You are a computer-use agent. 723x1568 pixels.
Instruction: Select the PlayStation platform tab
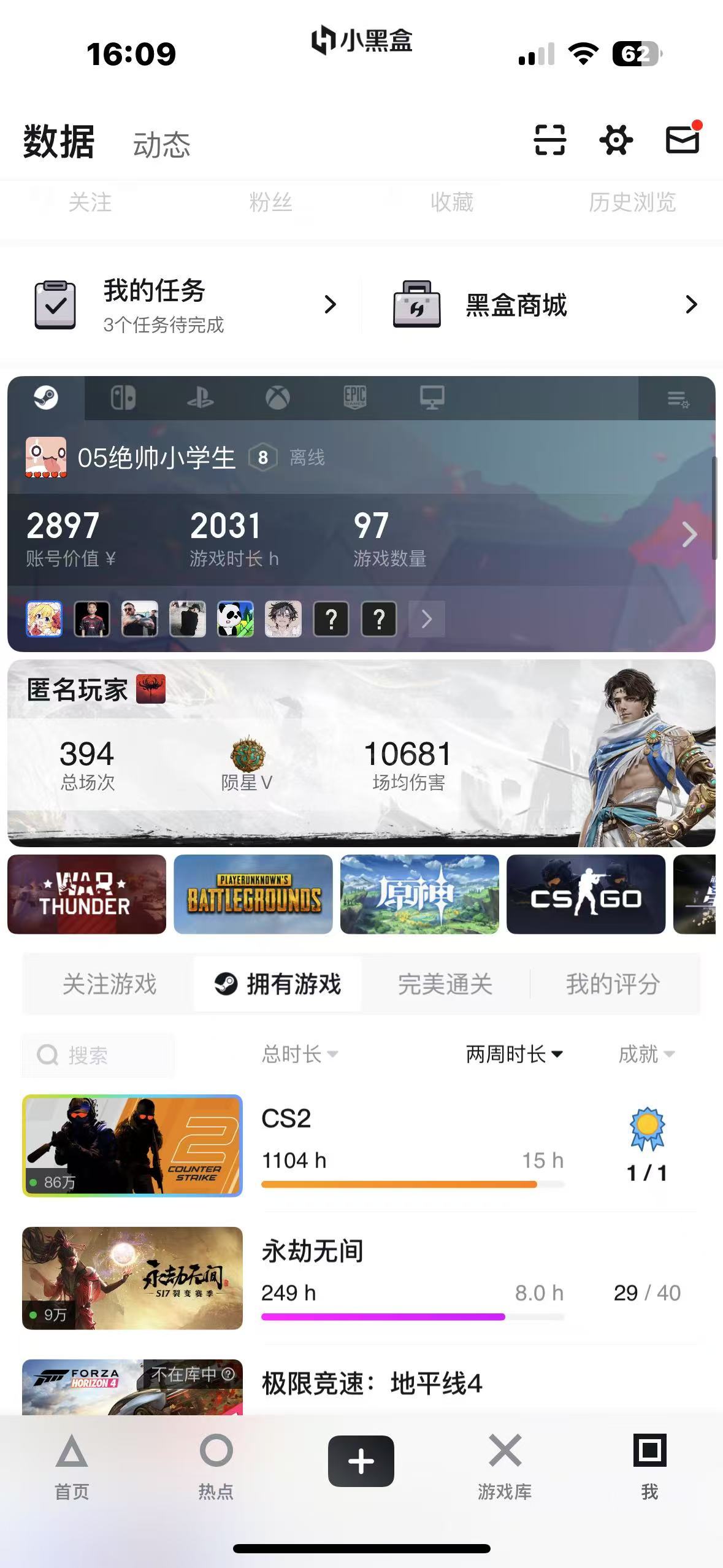click(200, 398)
